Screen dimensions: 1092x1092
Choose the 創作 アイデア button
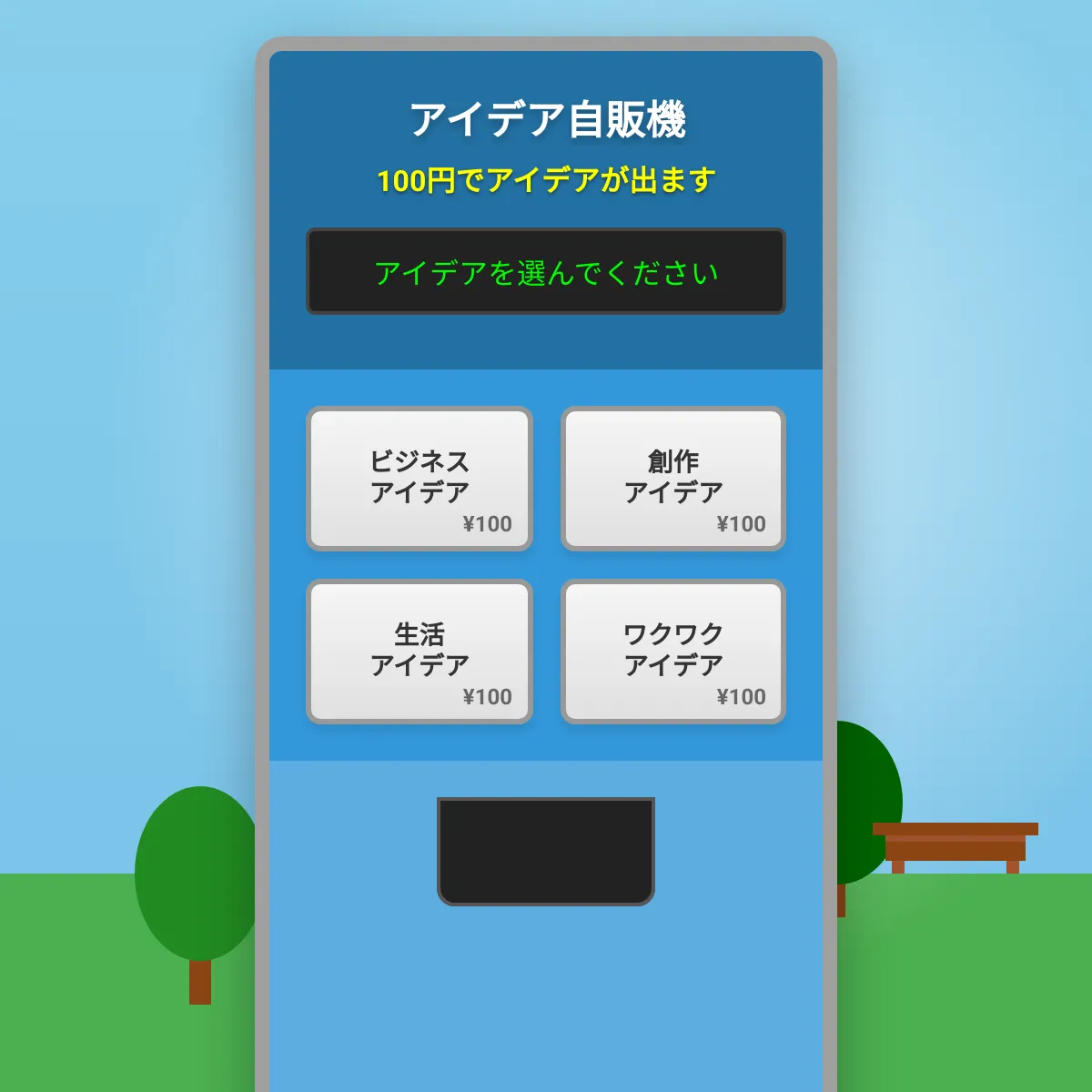coord(673,479)
